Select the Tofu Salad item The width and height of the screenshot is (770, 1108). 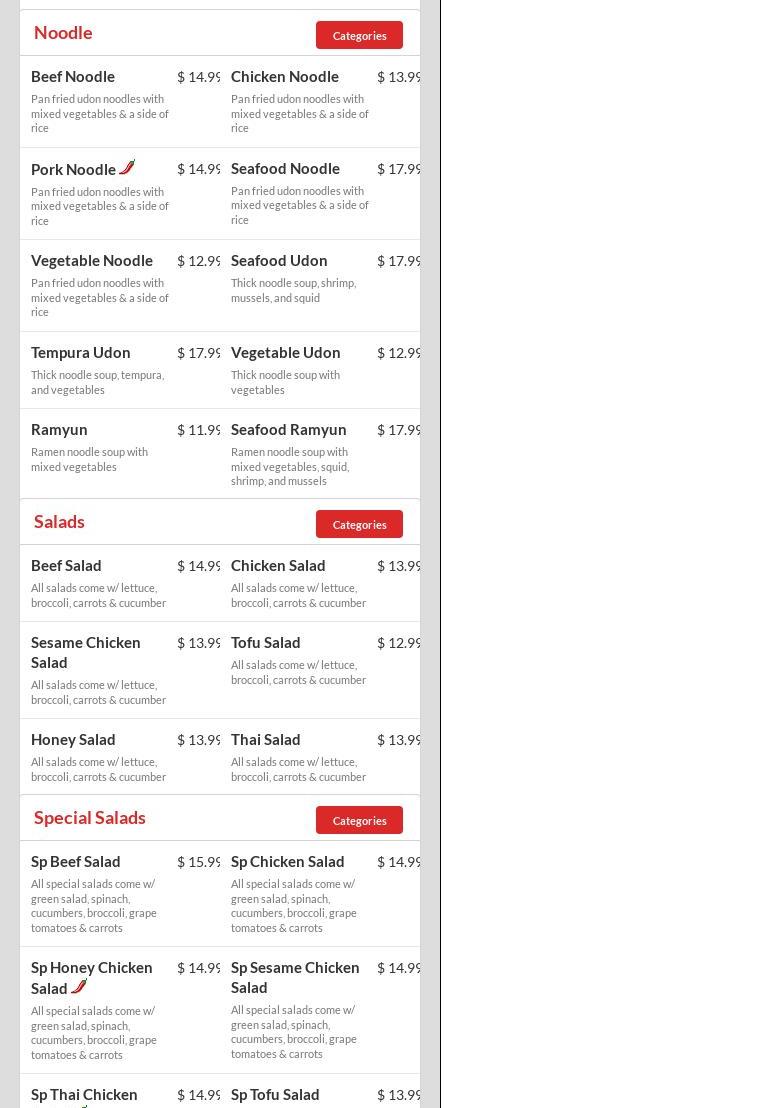tap(265, 643)
